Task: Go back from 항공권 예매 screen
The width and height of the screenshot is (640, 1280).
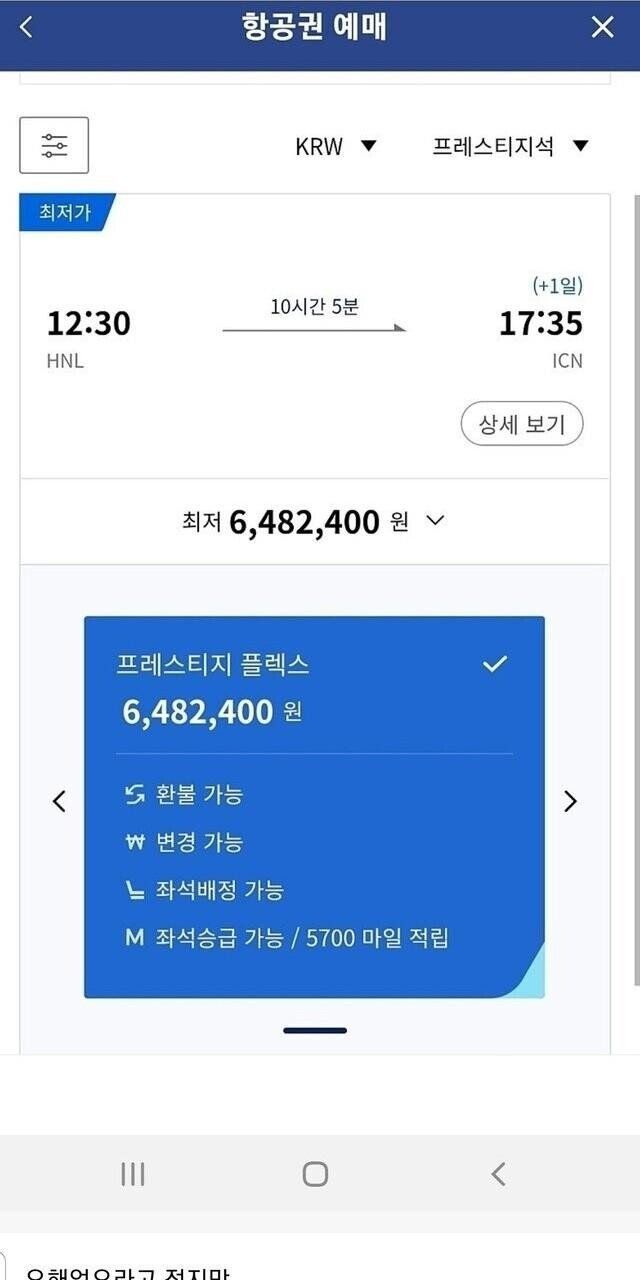Action: coord(26,28)
